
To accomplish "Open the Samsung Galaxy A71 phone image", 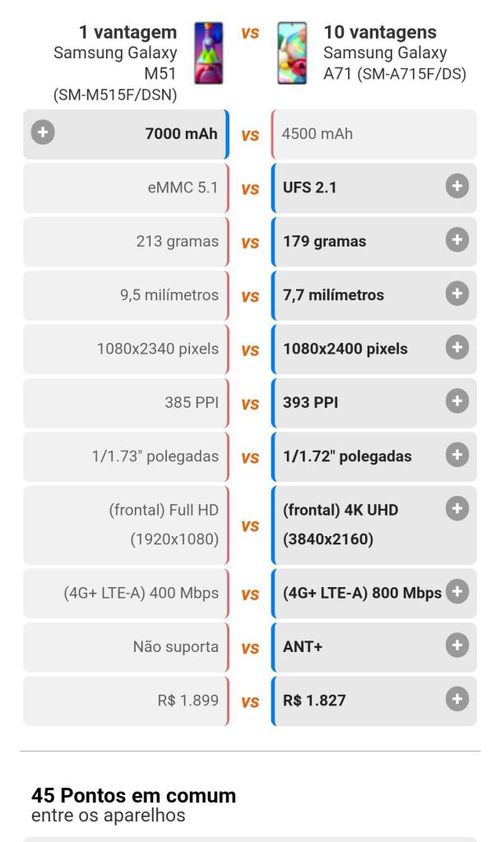I will pyautogui.click(x=292, y=53).
